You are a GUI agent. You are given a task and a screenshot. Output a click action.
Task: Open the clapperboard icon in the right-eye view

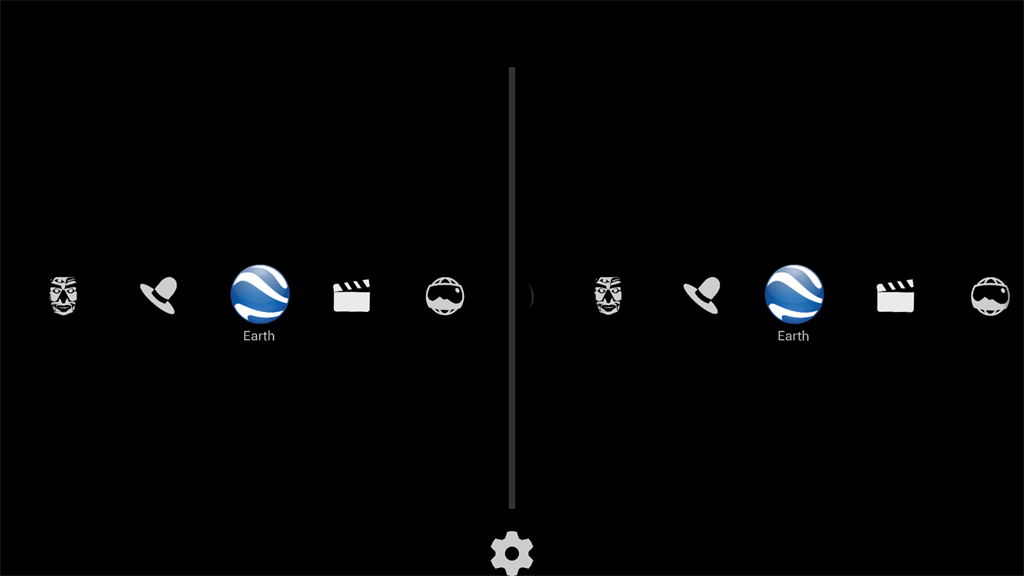click(896, 296)
